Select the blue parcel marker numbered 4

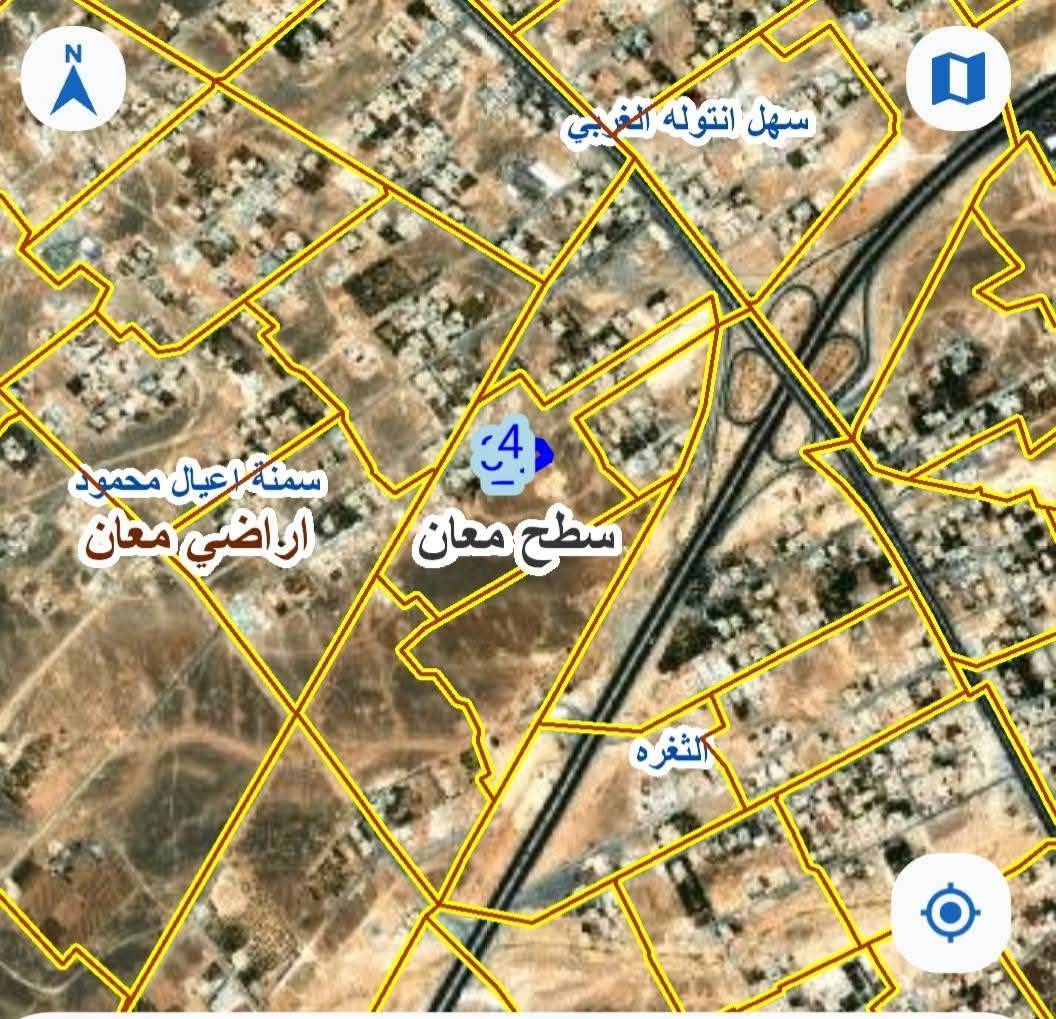point(511,452)
